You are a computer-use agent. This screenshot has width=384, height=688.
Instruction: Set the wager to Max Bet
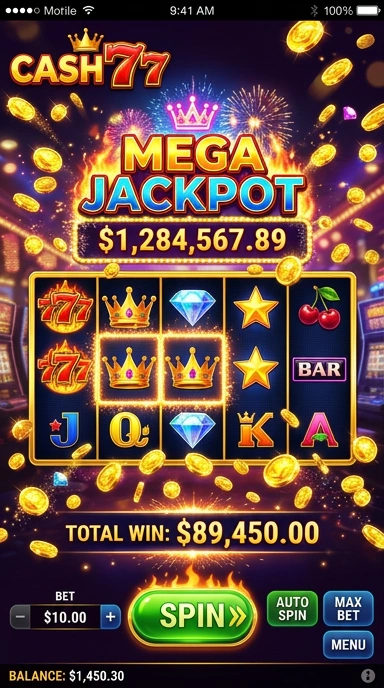pos(348,609)
